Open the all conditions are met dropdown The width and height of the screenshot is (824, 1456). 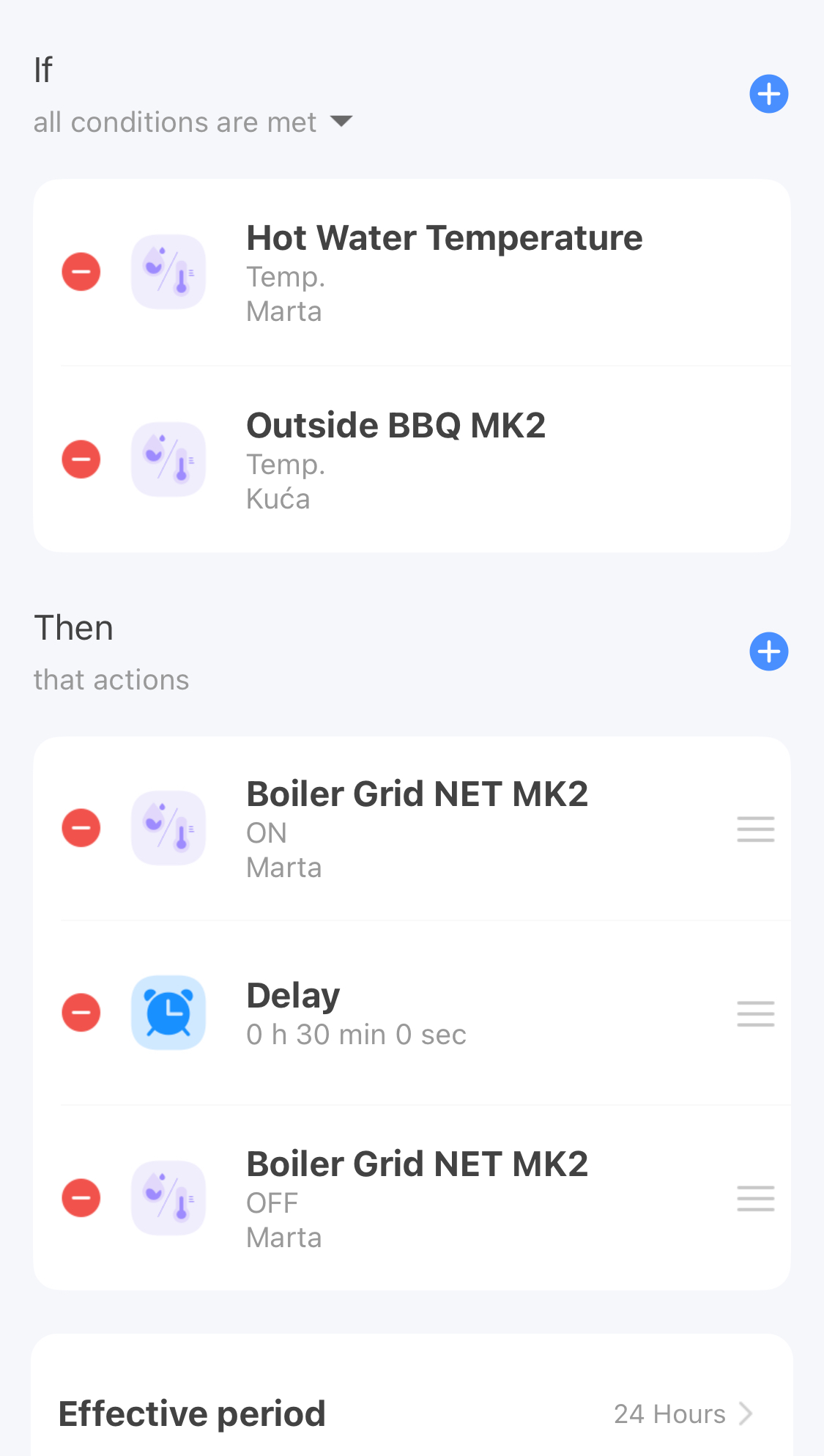(193, 122)
